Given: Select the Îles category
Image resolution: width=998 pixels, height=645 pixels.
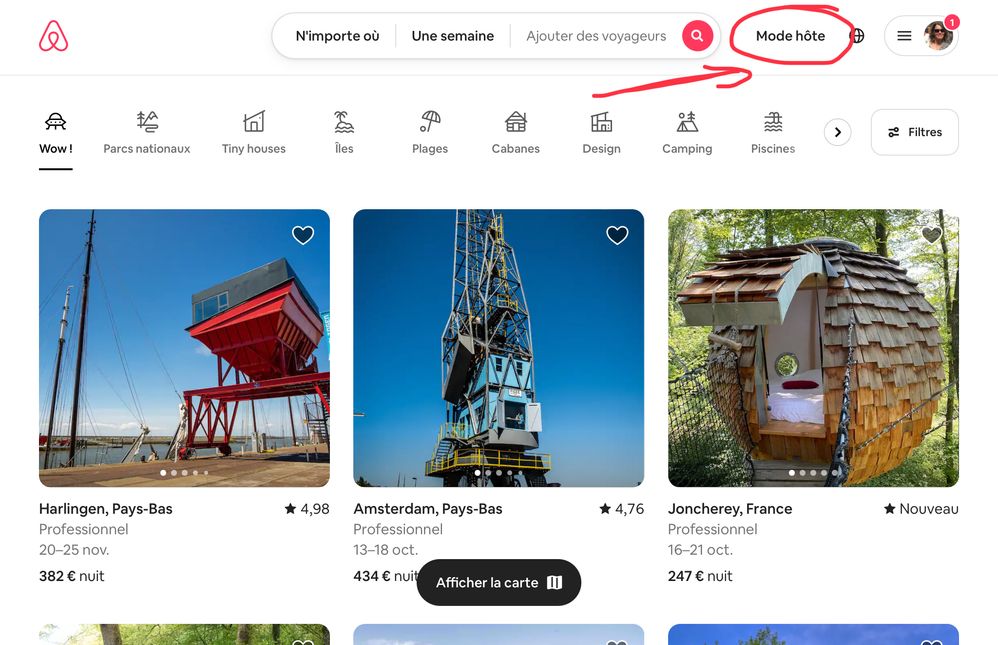Looking at the screenshot, I should pyautogui.click(x=344, y=133).
